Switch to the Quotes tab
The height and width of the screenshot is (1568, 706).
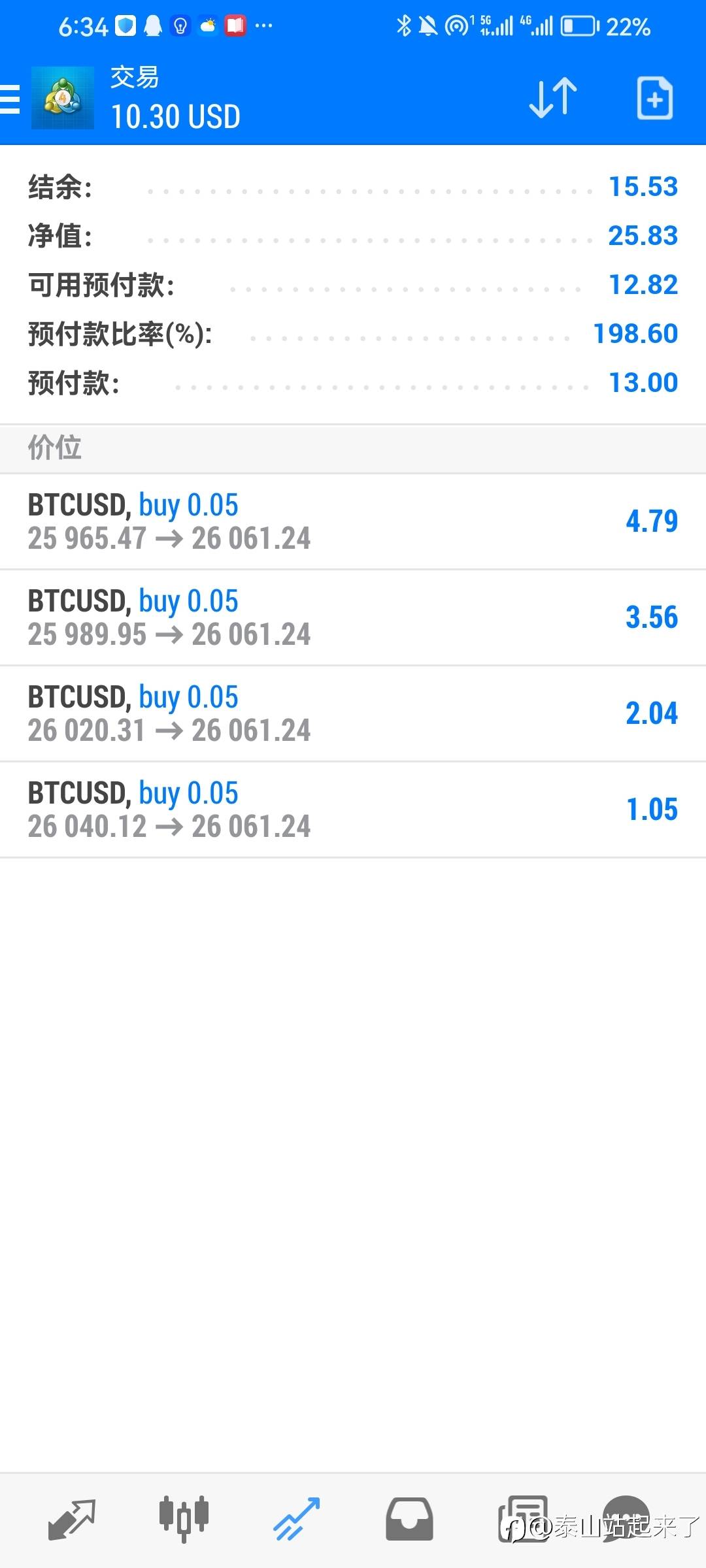pos(72,1520)
